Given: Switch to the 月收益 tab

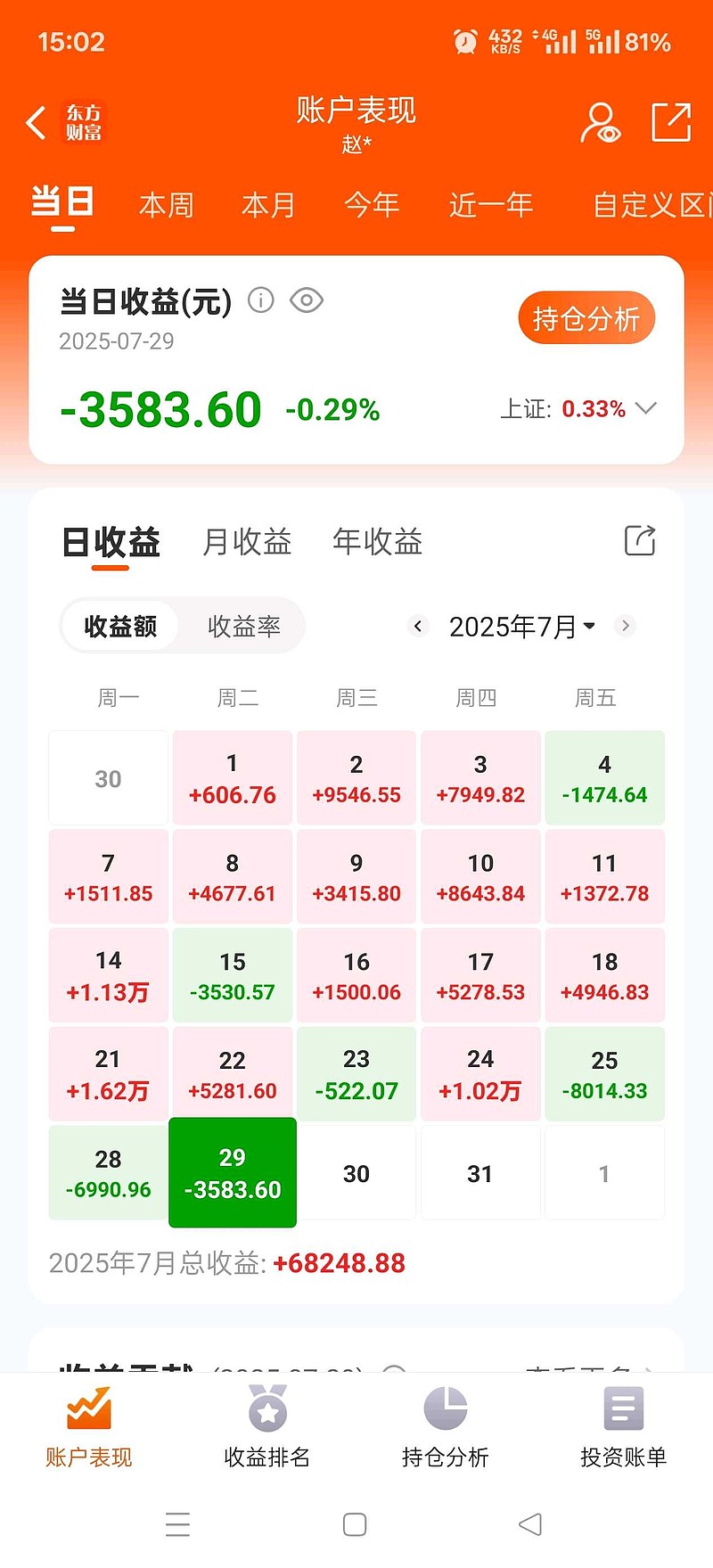Looking at the screenshot, I should (x=246, y=541).
